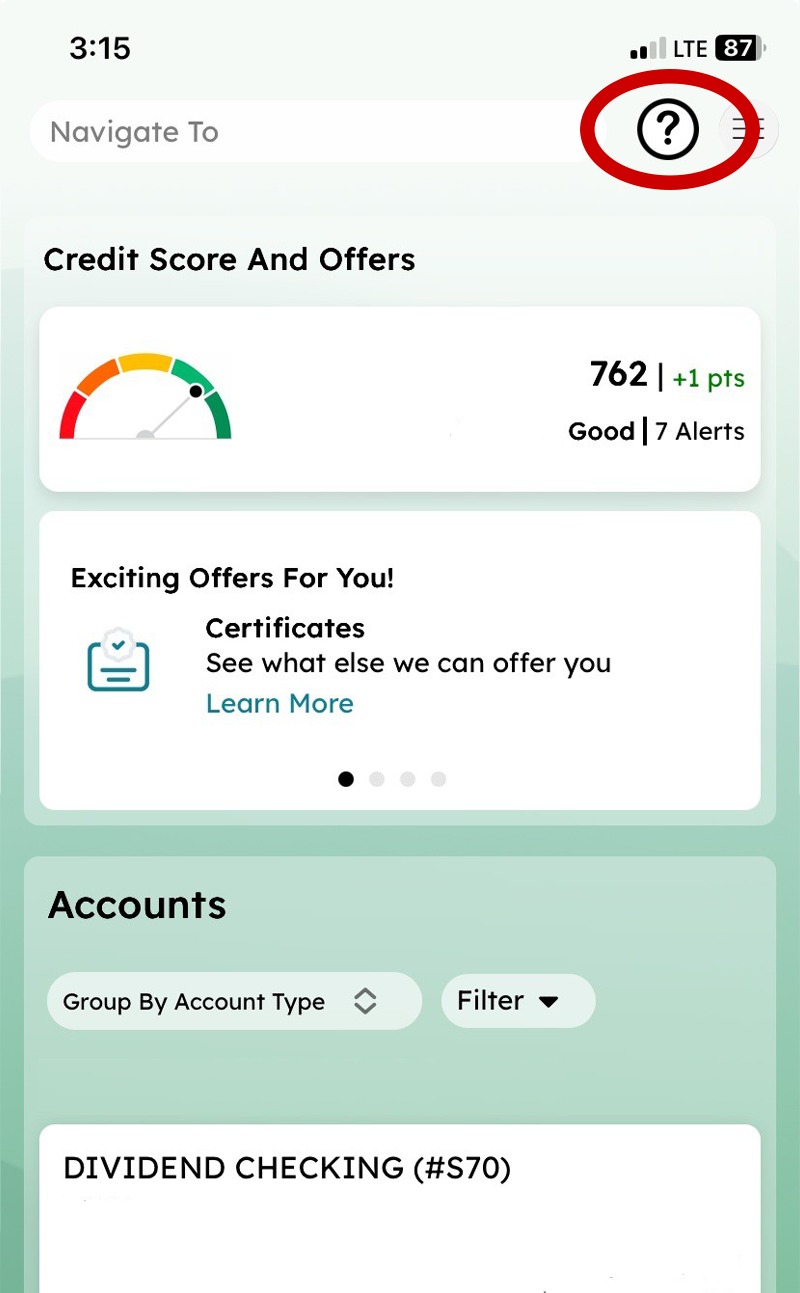Select the fourth carousel dot
800x1293 pixels.
(x=438, y=778)
